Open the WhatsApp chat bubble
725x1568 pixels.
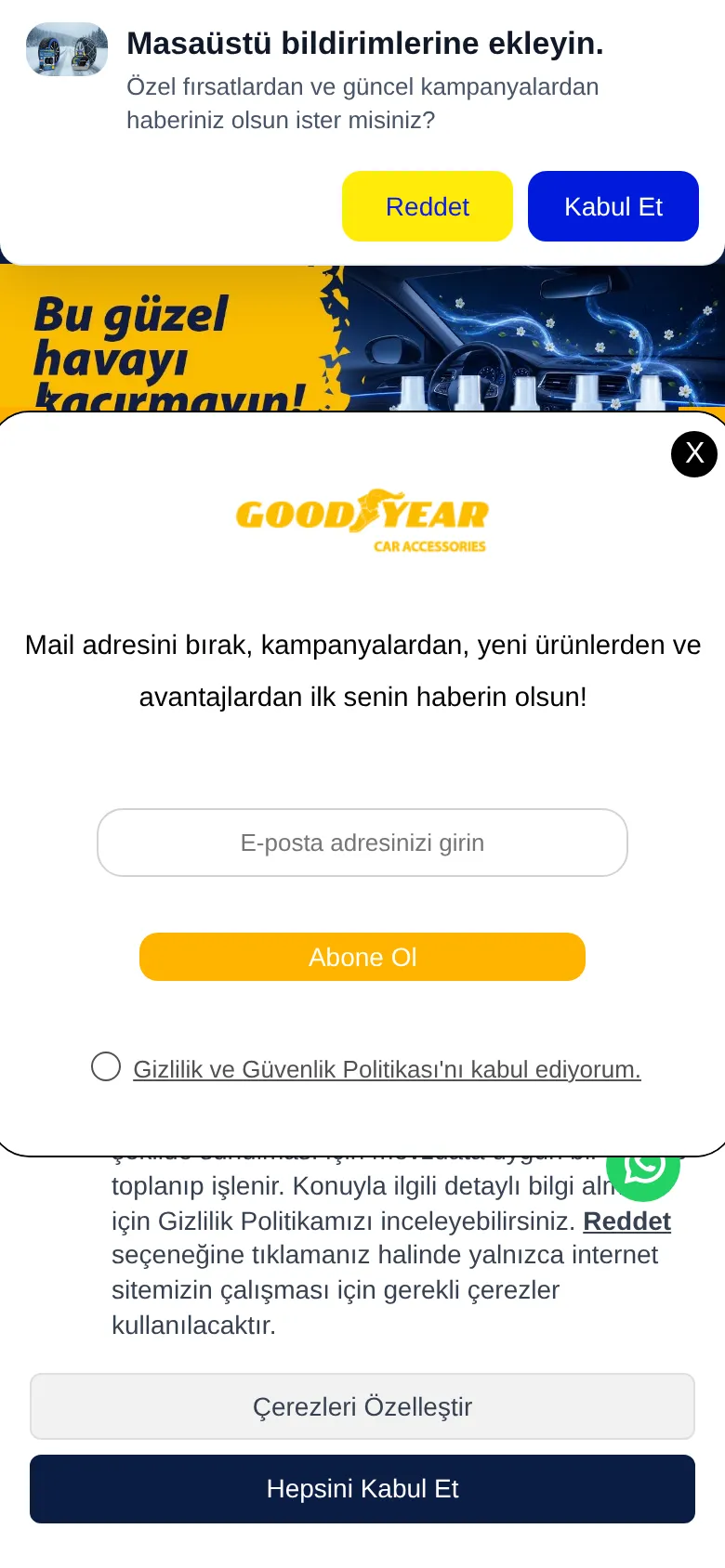(x=643, y=1169)
